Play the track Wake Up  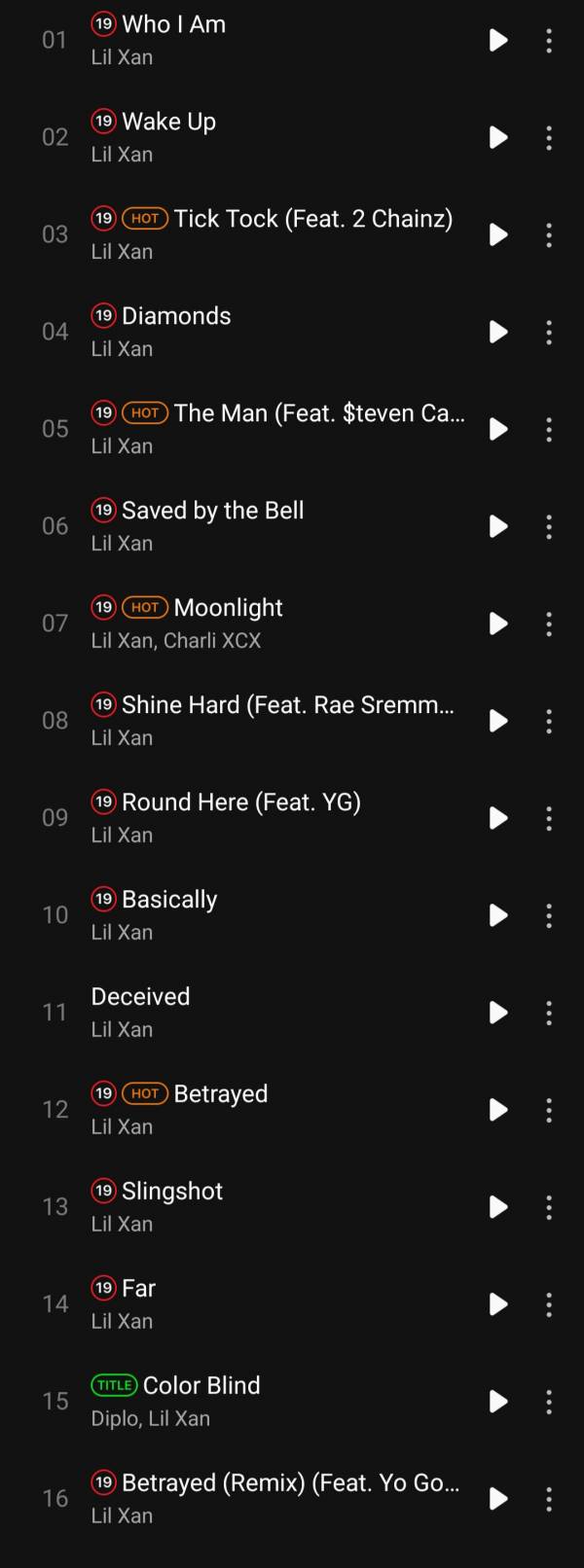pyautogui.click(x=497, y=137)
